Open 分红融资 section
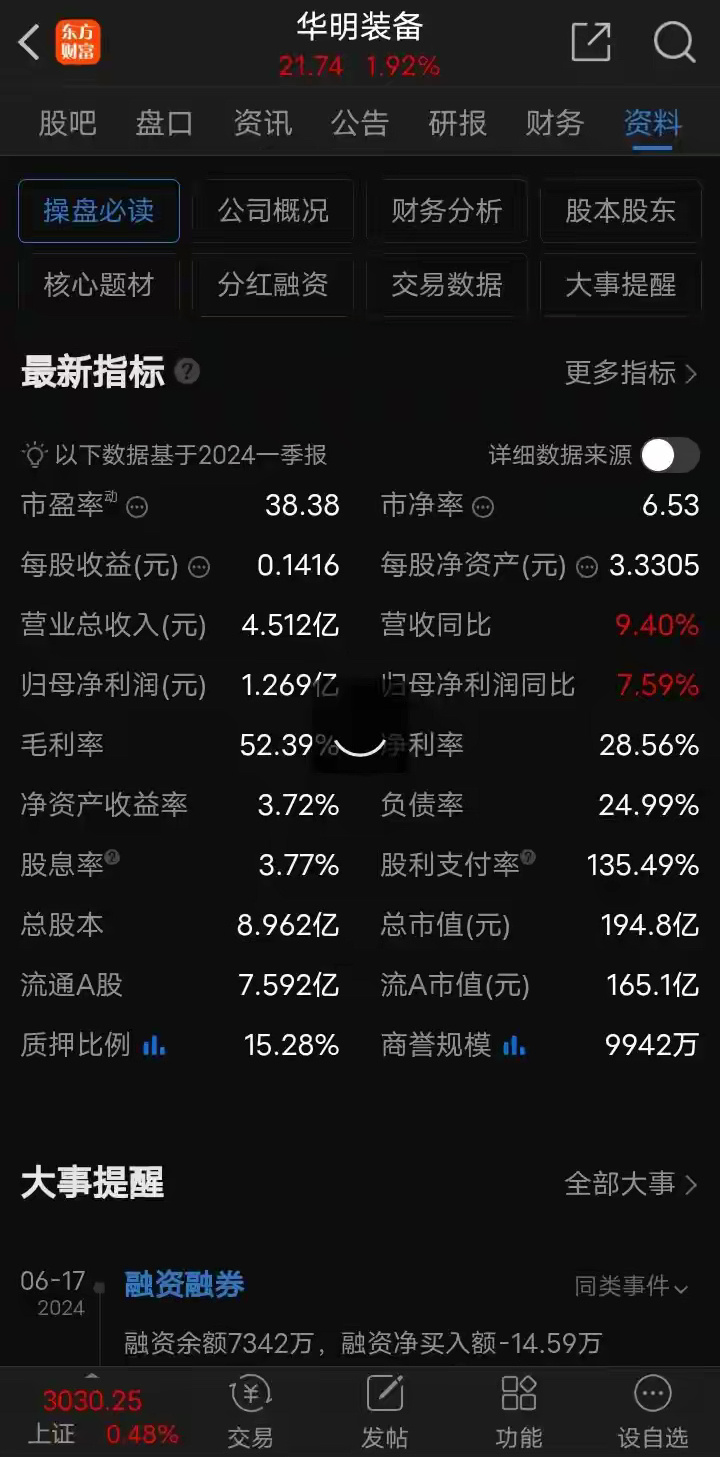The height and width of the screenshot is (1457, 720). click(x=273, y=285)
